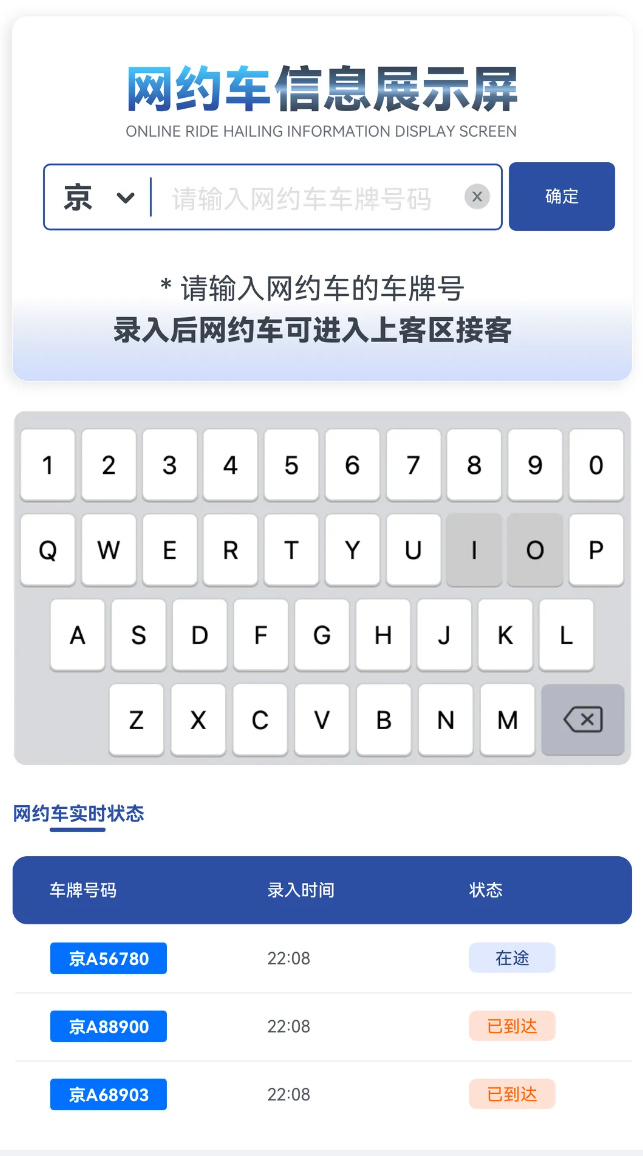Tap the letter G key
The height and width of the screenshot is (1156, 643).
pyautogui.click(x=322, y=635)
